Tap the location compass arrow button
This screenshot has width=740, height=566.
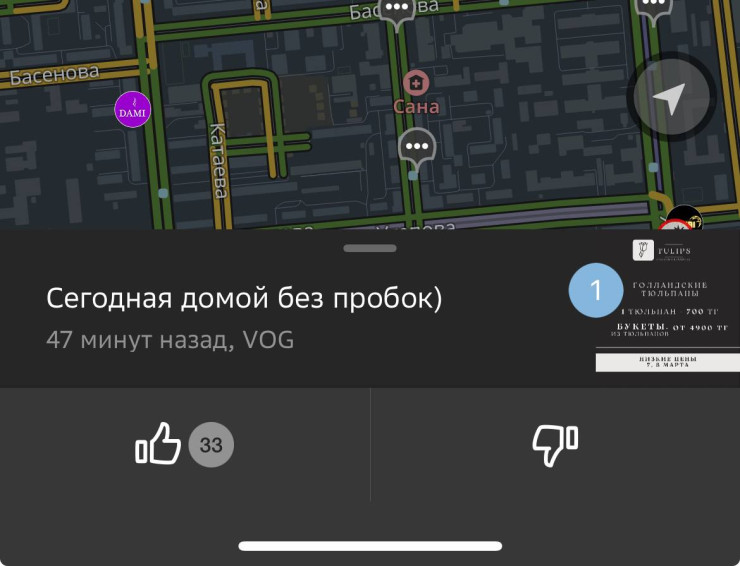(x=671, y=98)
